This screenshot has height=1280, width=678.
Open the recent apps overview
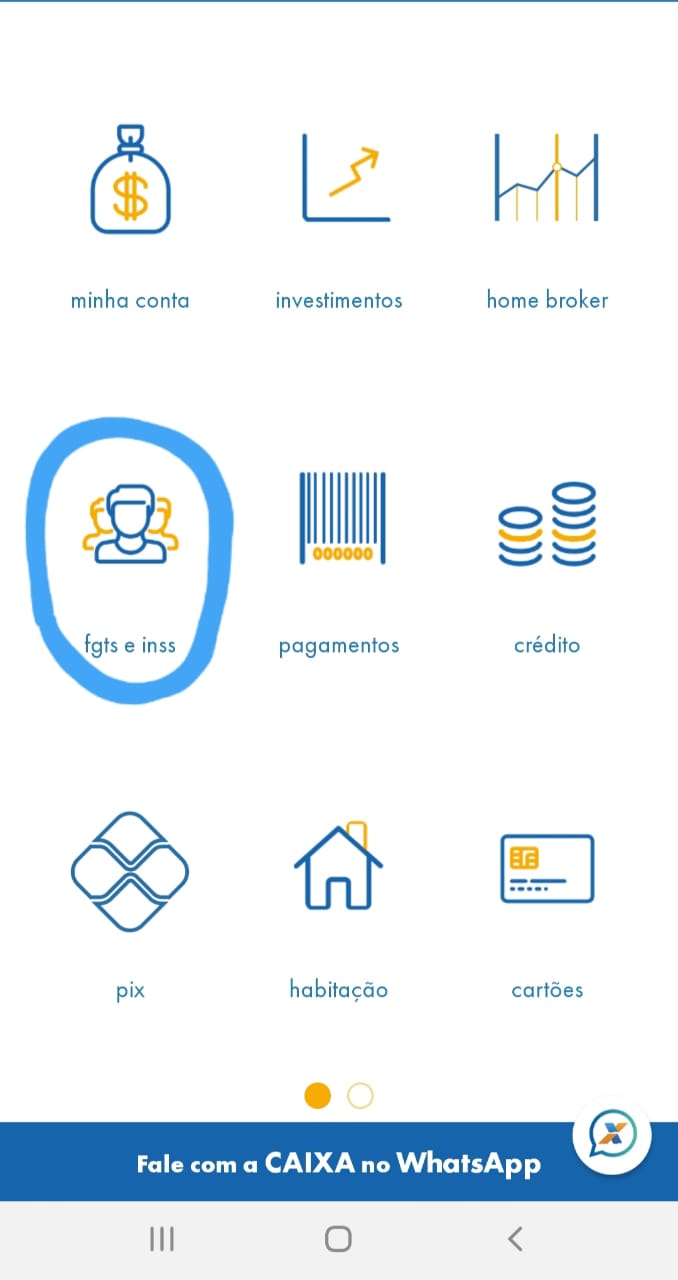[x=162, y=1240]
